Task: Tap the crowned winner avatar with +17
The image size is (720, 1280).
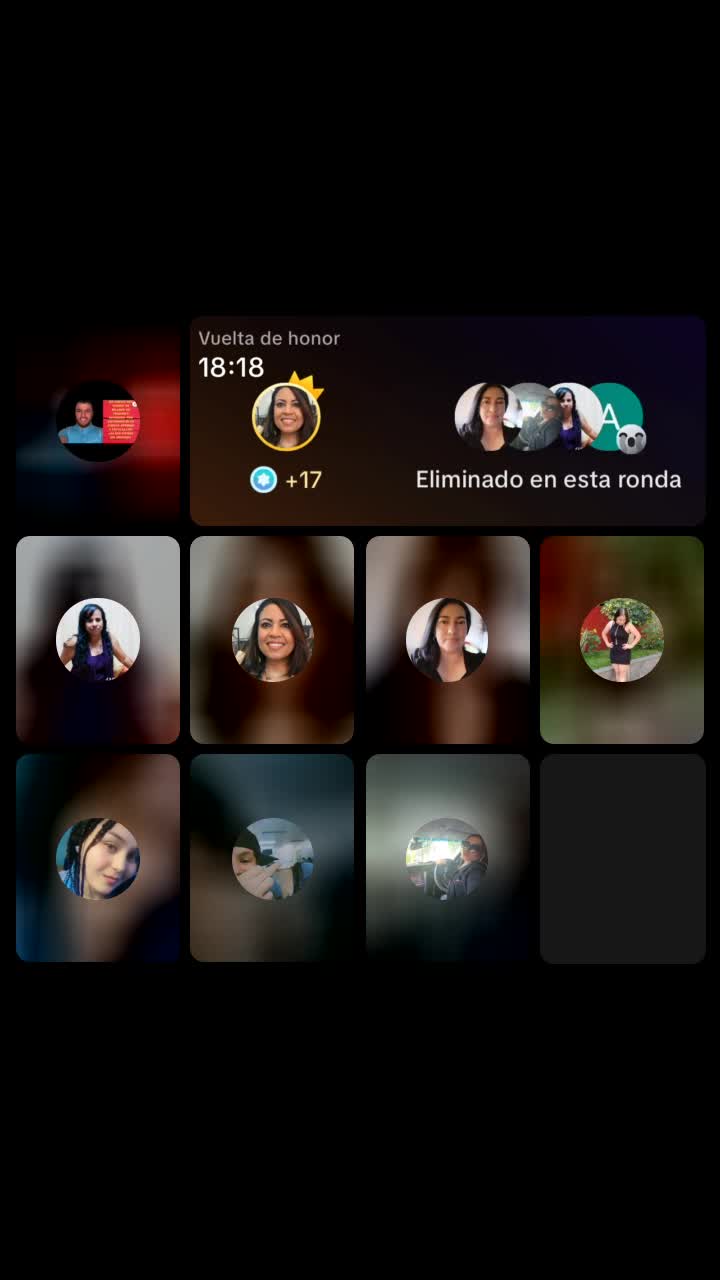Action: point(286,417)
